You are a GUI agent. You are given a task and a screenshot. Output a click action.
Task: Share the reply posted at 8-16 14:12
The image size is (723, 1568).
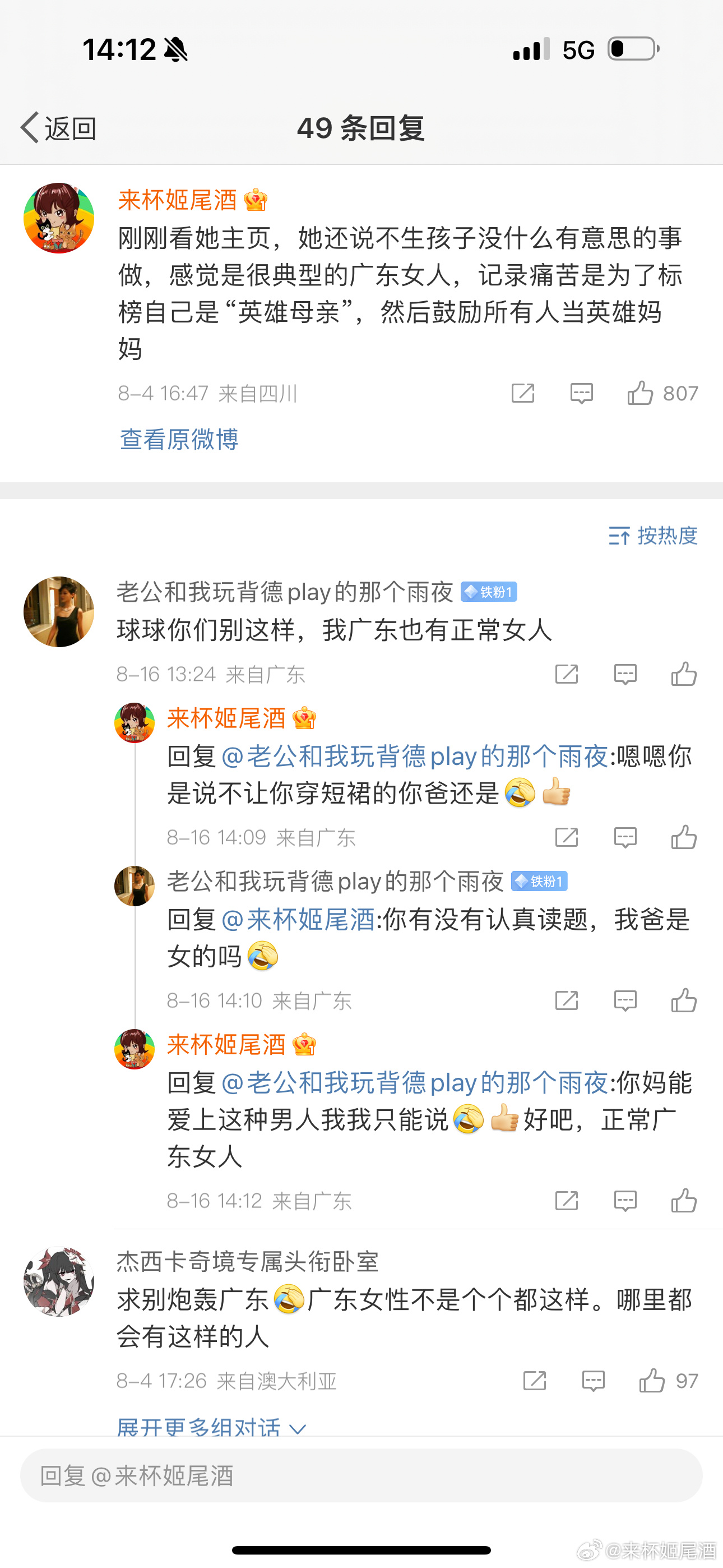coord(567,1200)
